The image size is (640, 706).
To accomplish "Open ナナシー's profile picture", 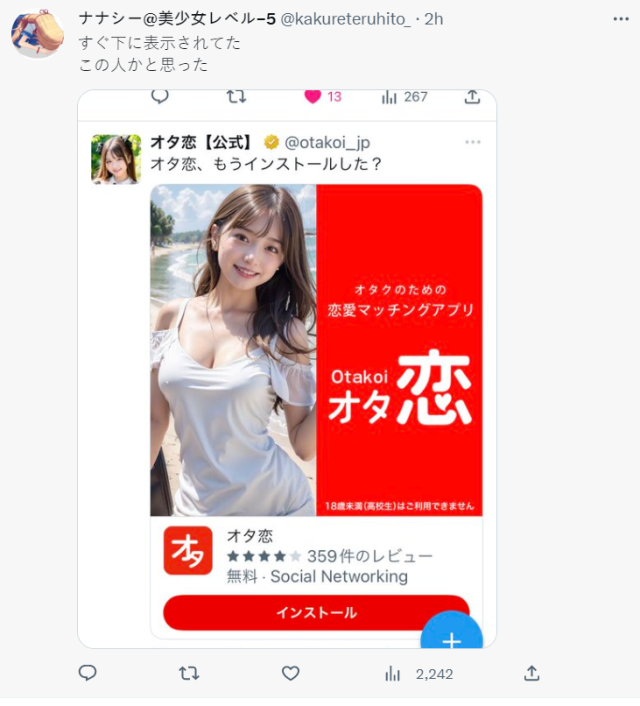I will point(37,32).
